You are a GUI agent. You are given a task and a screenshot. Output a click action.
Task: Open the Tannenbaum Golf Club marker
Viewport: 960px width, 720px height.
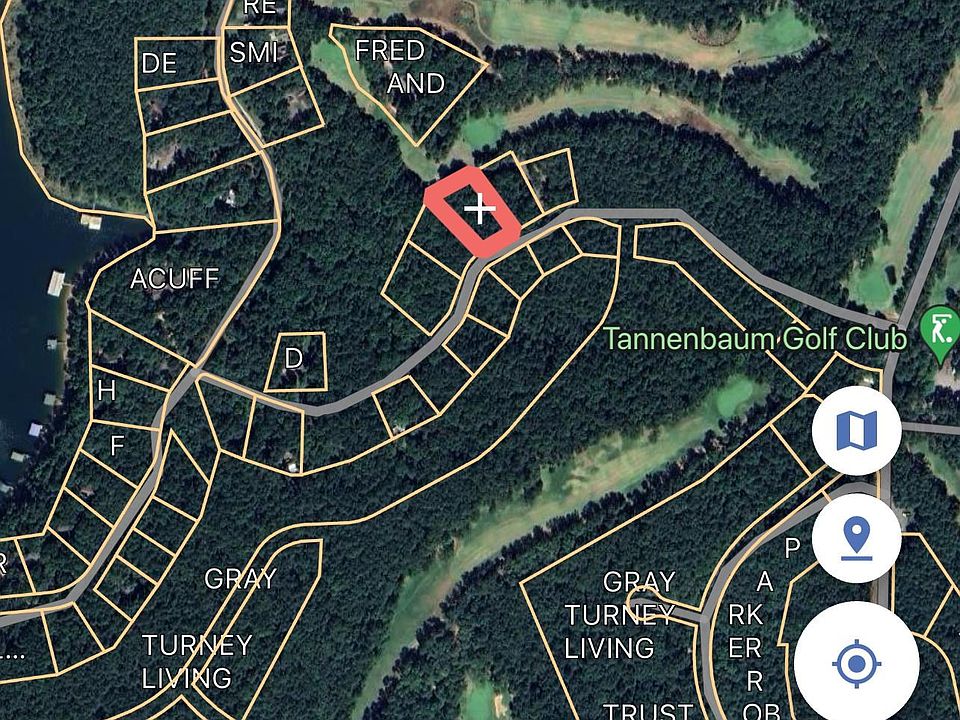[x=941, y=333]
